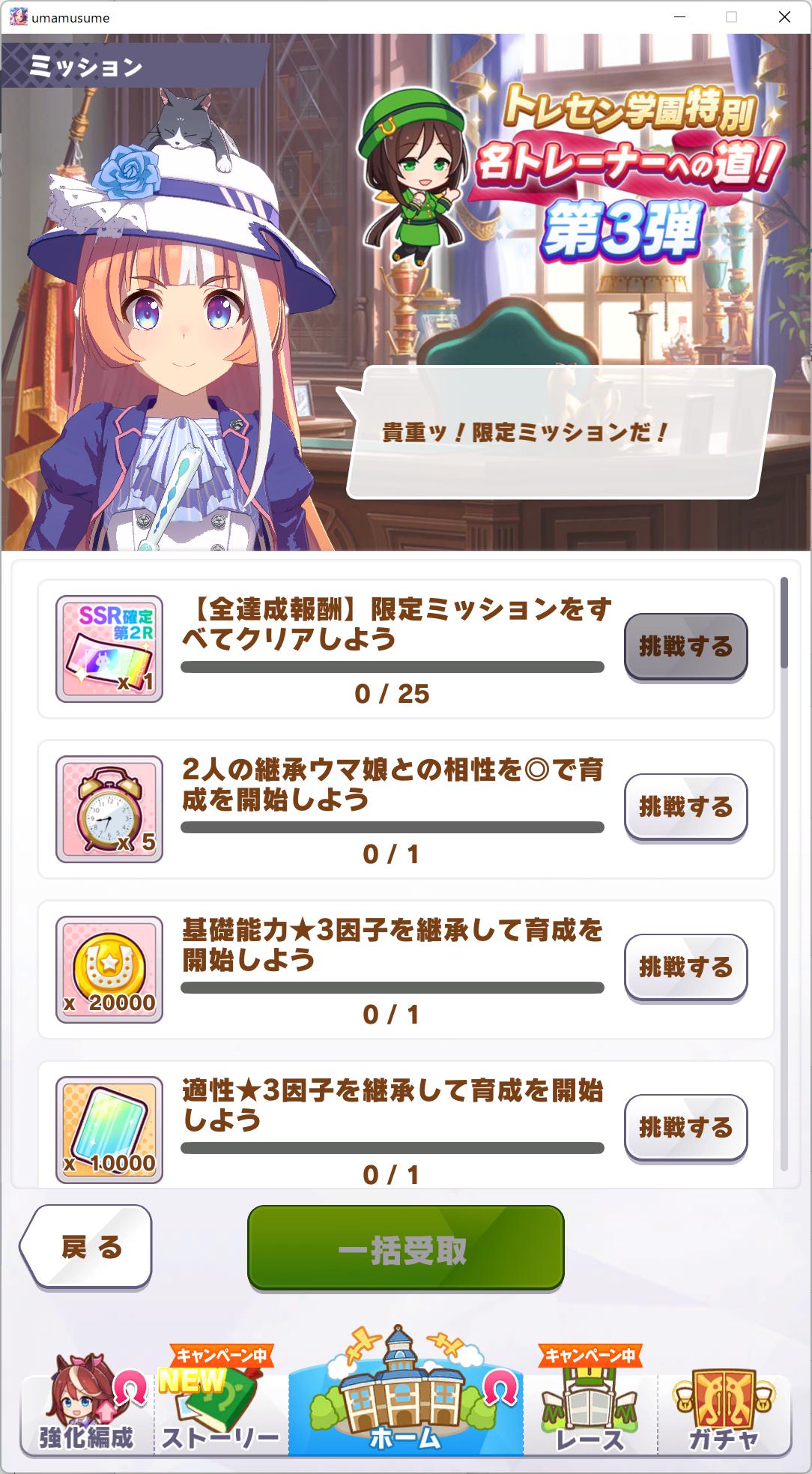Go back with the 戻る button
Image resolution: width=812 pixels, height=1474 pixels.
pyautogui.click(x=88, y=1247)
